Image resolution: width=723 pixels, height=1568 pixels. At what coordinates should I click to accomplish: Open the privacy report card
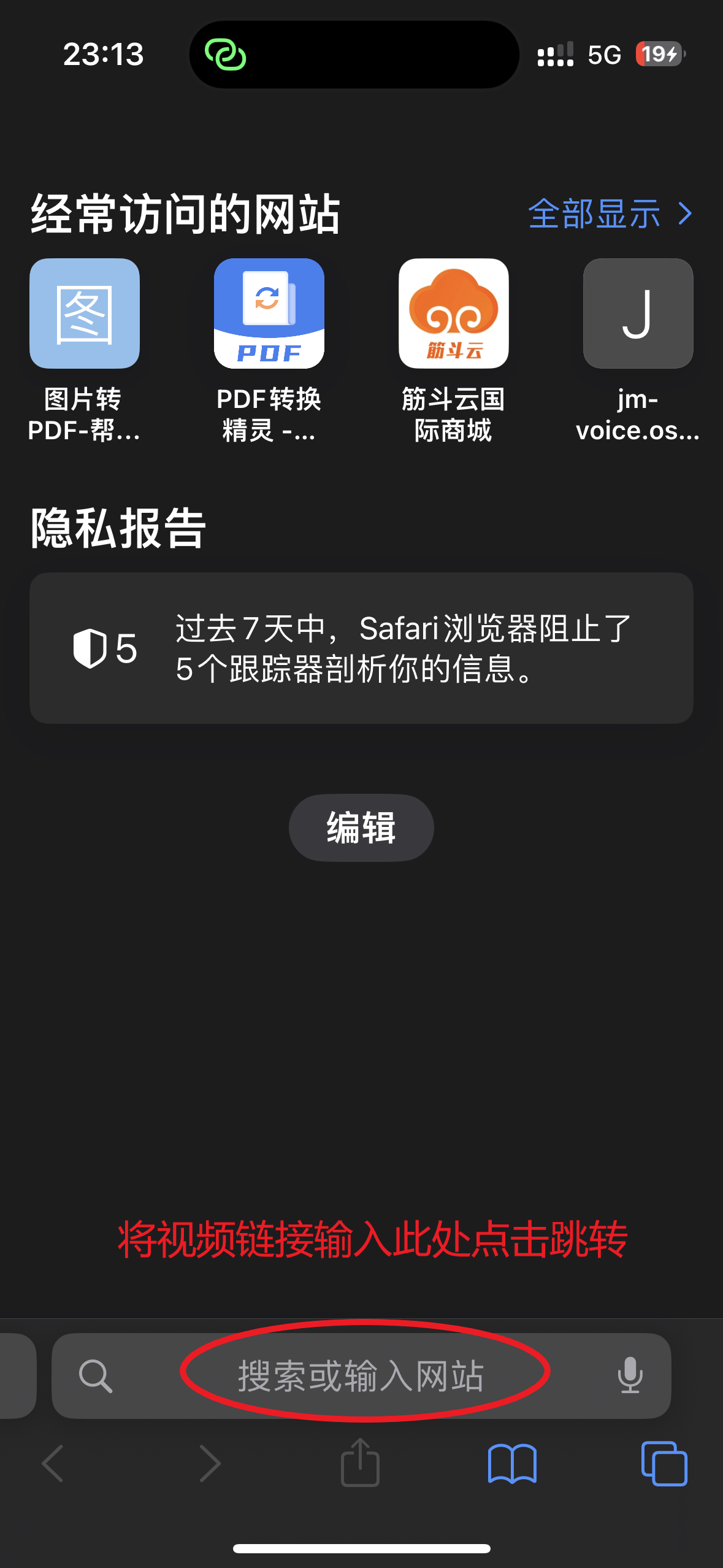point(361,648)
